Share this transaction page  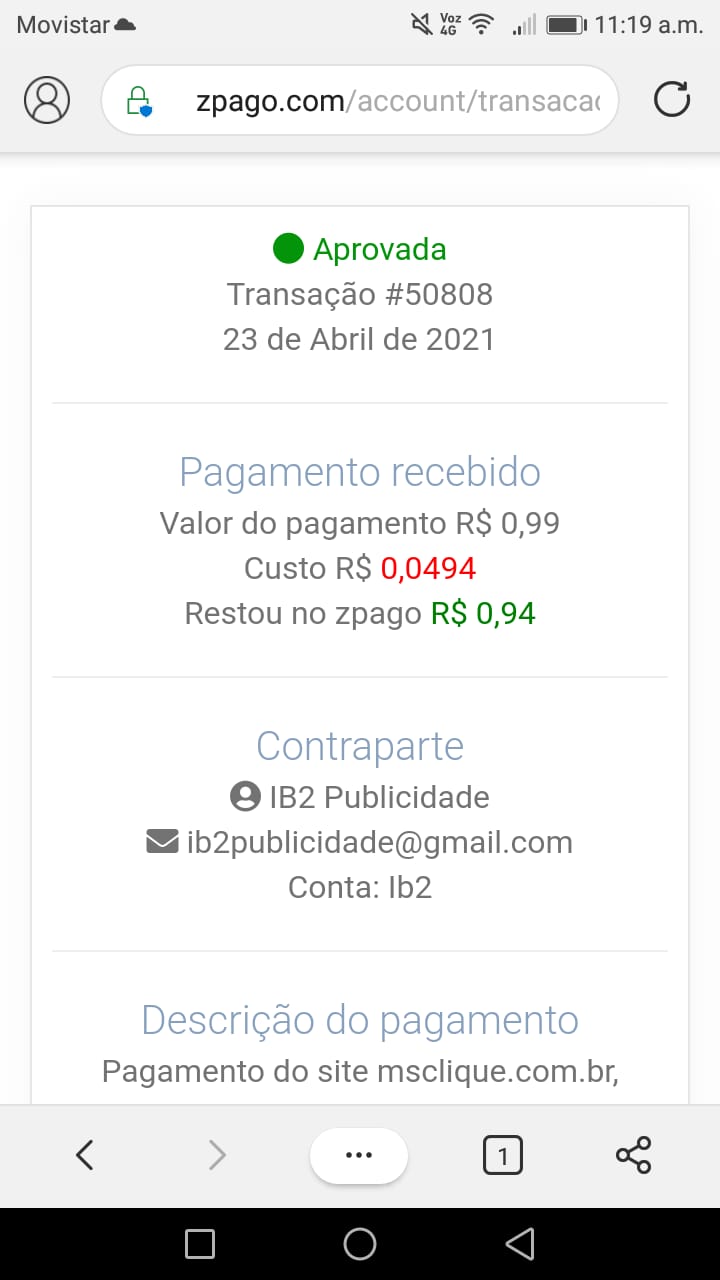click(633, 1156)
